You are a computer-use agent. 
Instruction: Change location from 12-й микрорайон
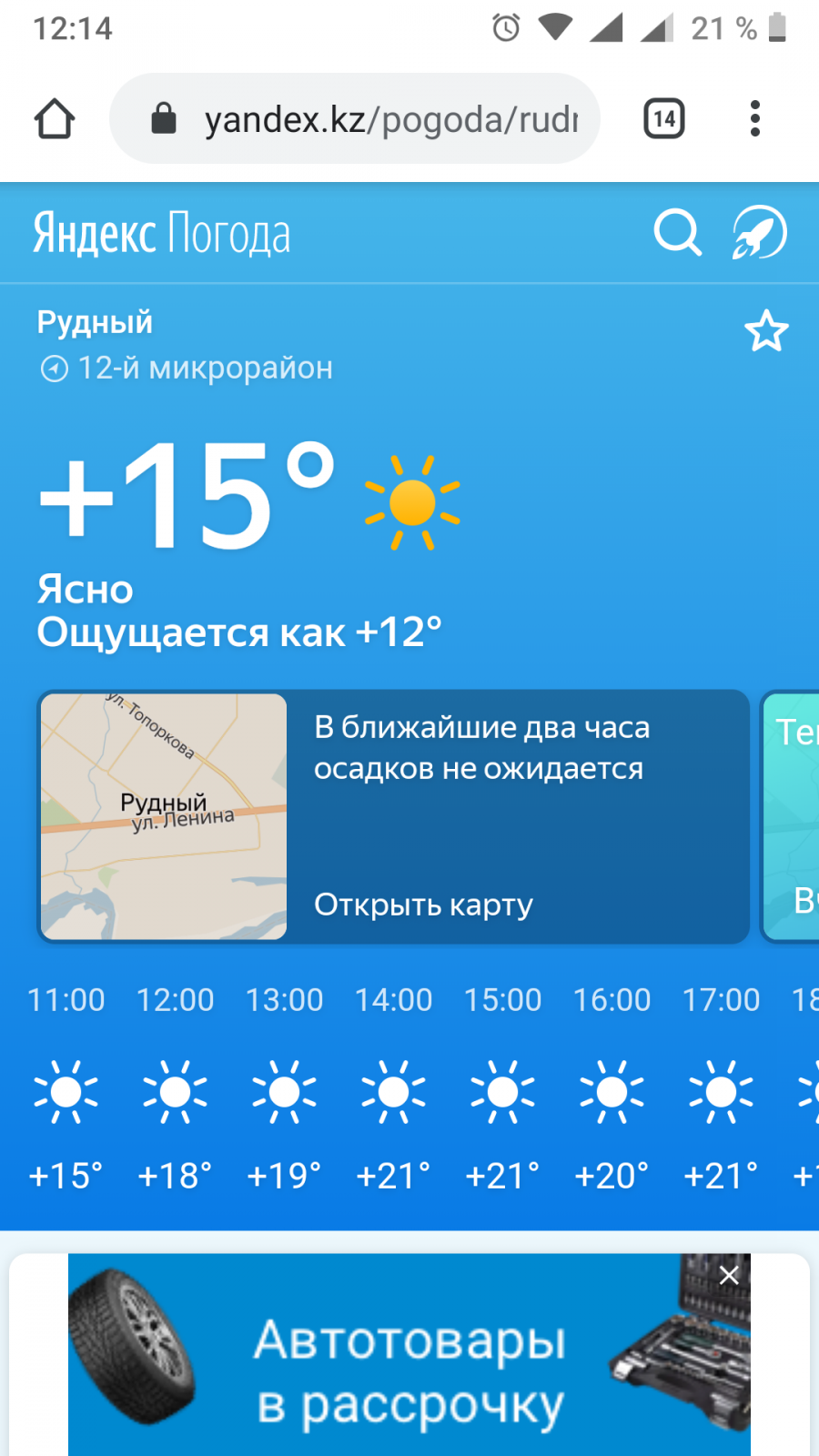tap(187, 369)
